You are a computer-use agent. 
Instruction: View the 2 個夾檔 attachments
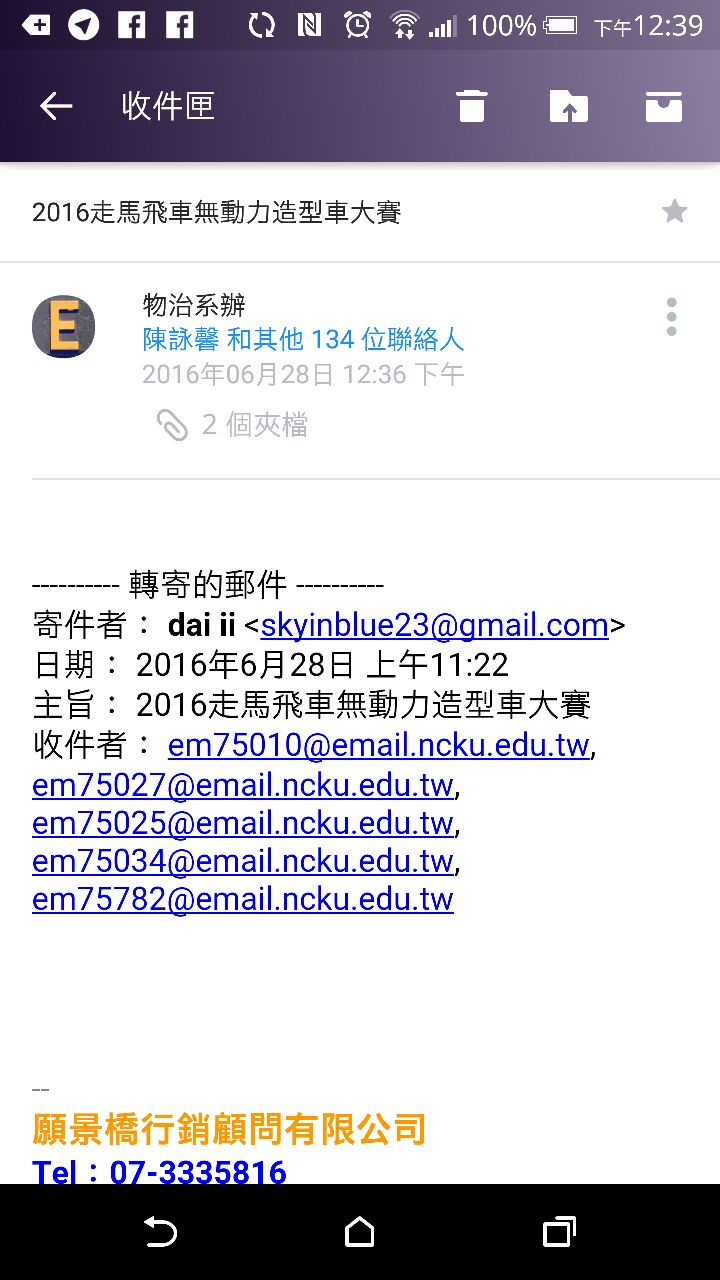pyautogui.click(x=232, y=425)
